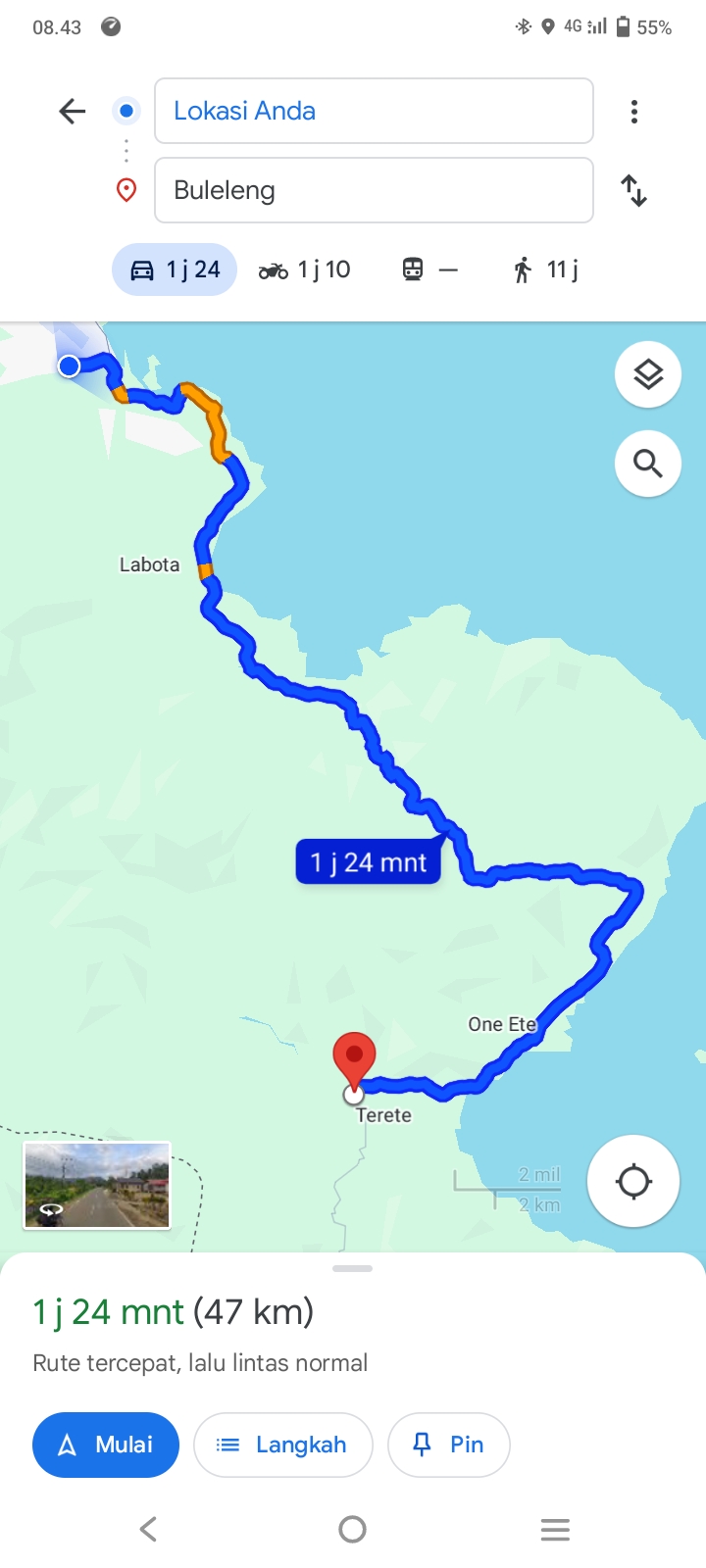Search along the route

[648, 464]
